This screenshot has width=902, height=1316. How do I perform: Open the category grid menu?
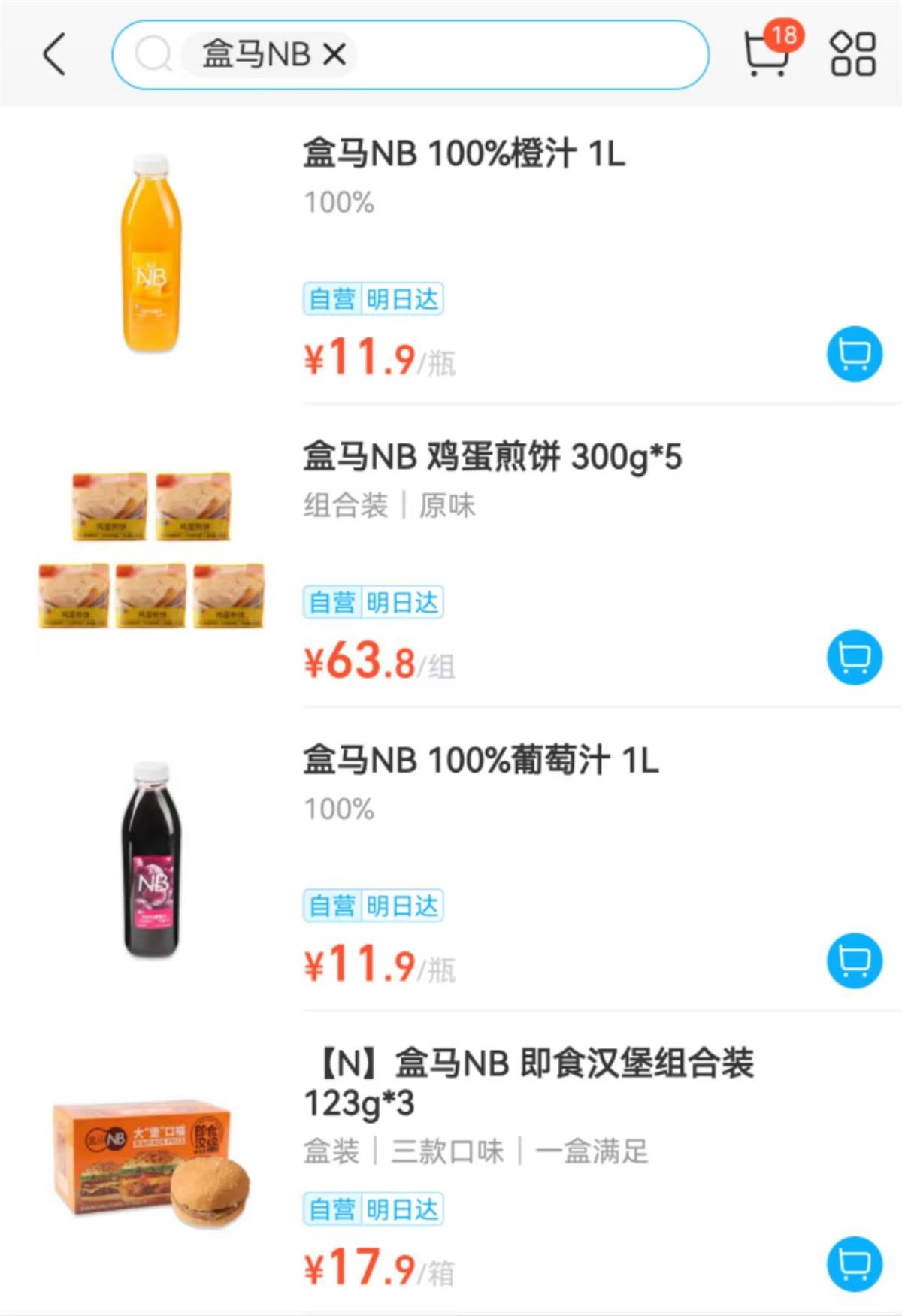point(853,54)
